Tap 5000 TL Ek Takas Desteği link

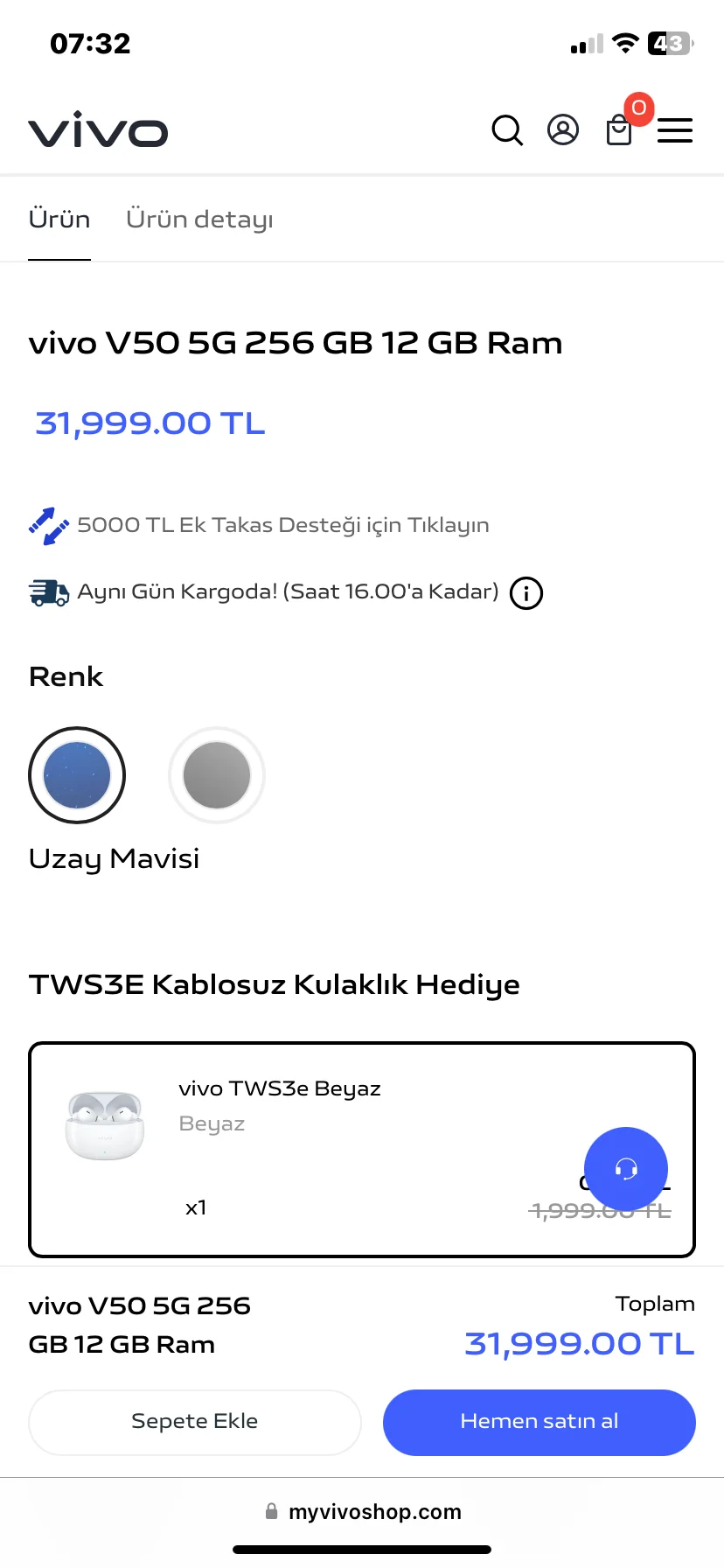282,525
